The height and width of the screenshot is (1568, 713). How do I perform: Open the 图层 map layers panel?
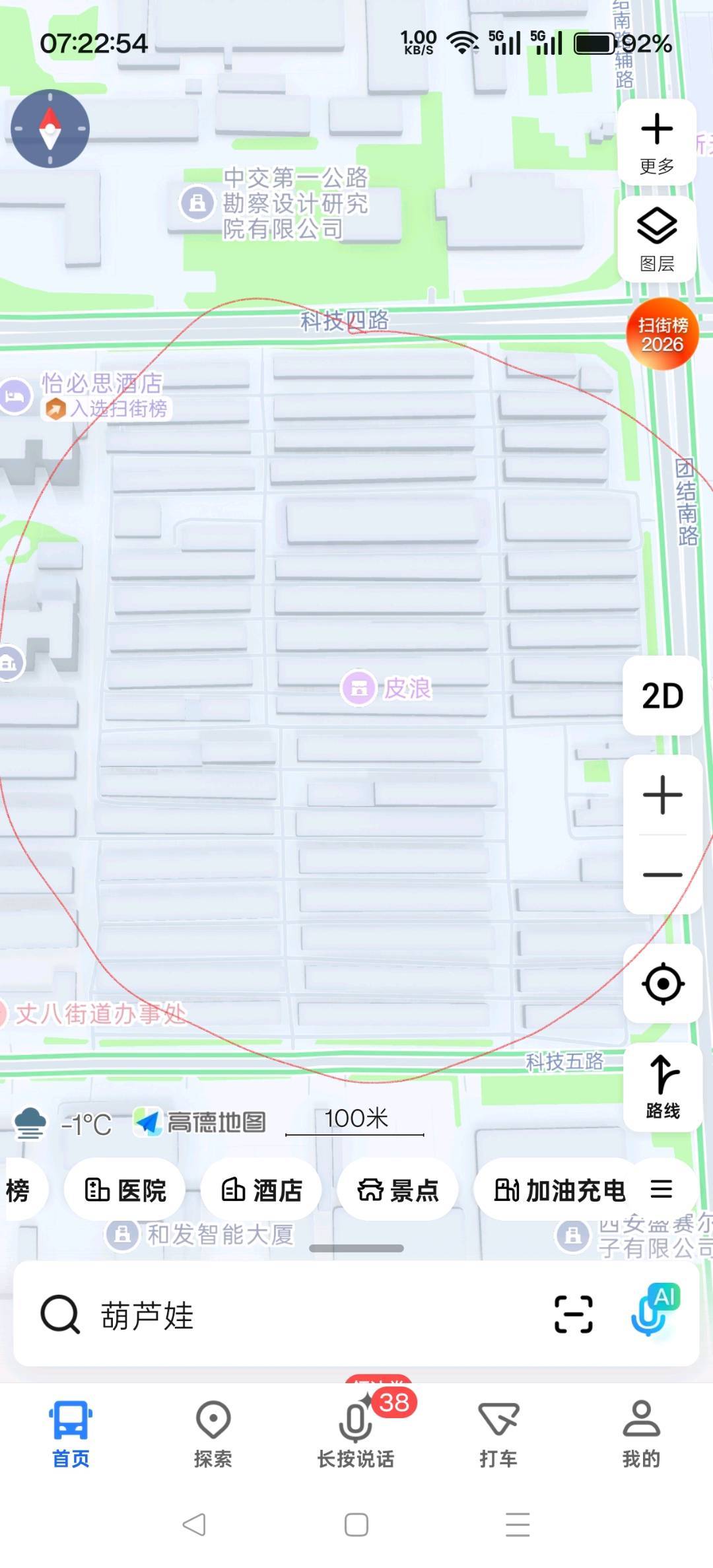(657, 240)
